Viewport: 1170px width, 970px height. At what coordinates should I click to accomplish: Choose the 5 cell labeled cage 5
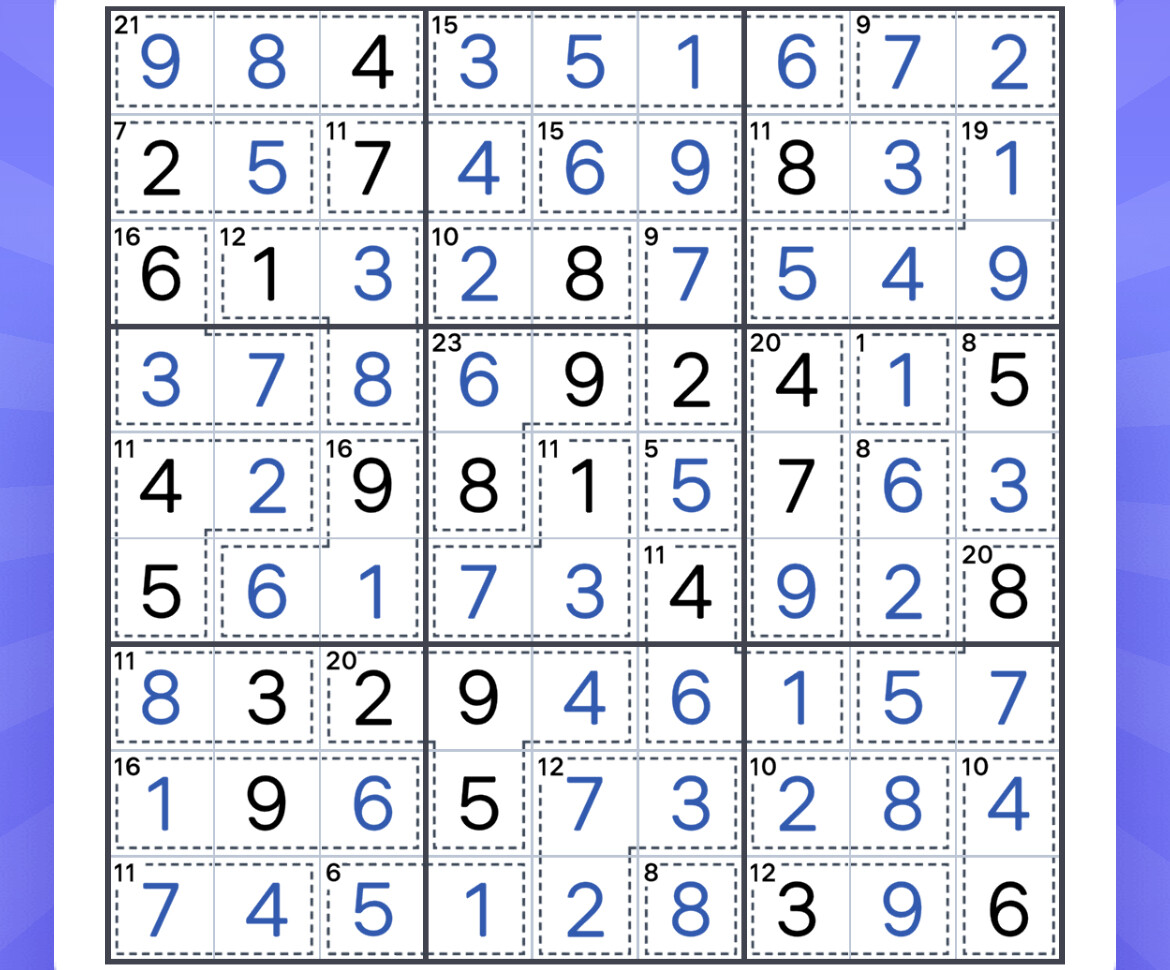click(x=690, y=486)
